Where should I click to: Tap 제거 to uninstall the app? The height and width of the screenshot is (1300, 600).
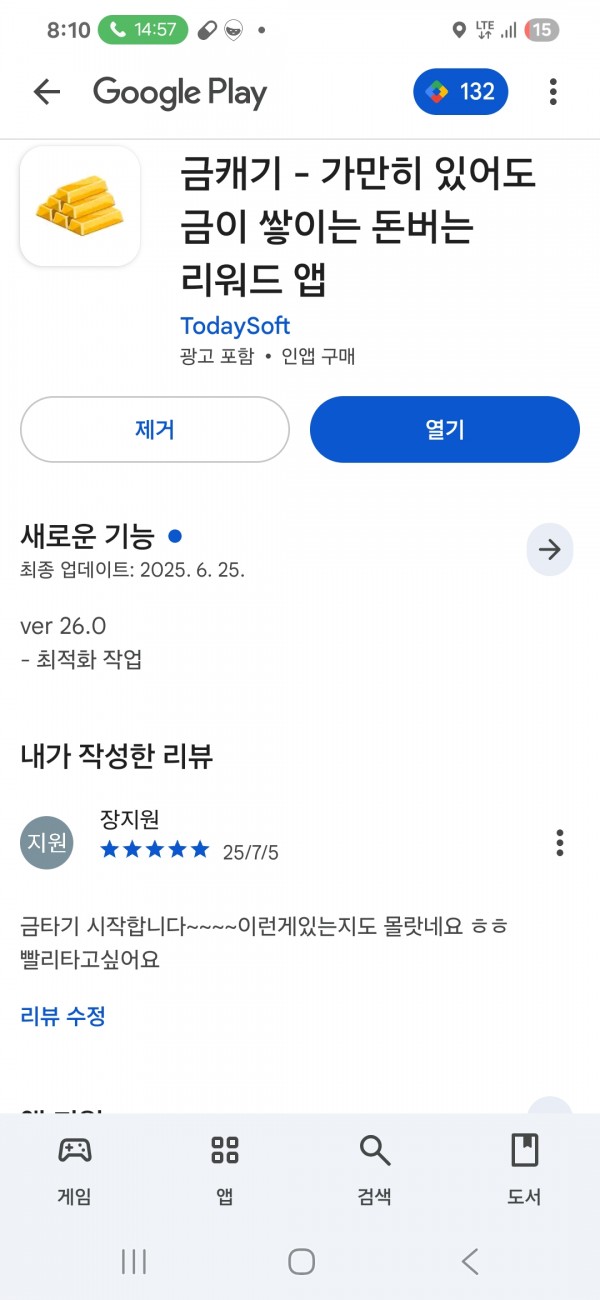click(155, 430)
